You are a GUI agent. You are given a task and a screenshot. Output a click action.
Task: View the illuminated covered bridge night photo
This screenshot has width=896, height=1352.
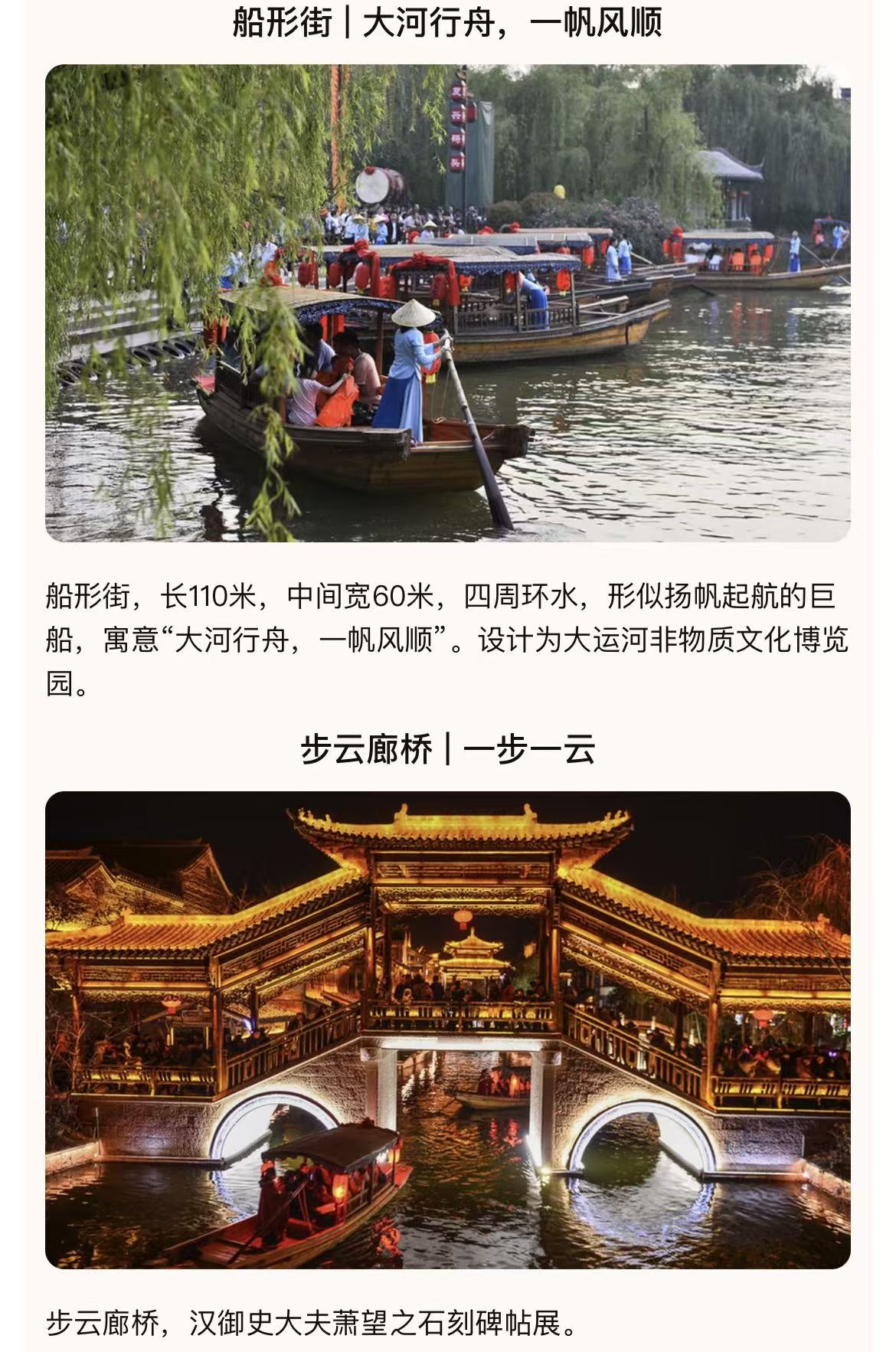447,1030
